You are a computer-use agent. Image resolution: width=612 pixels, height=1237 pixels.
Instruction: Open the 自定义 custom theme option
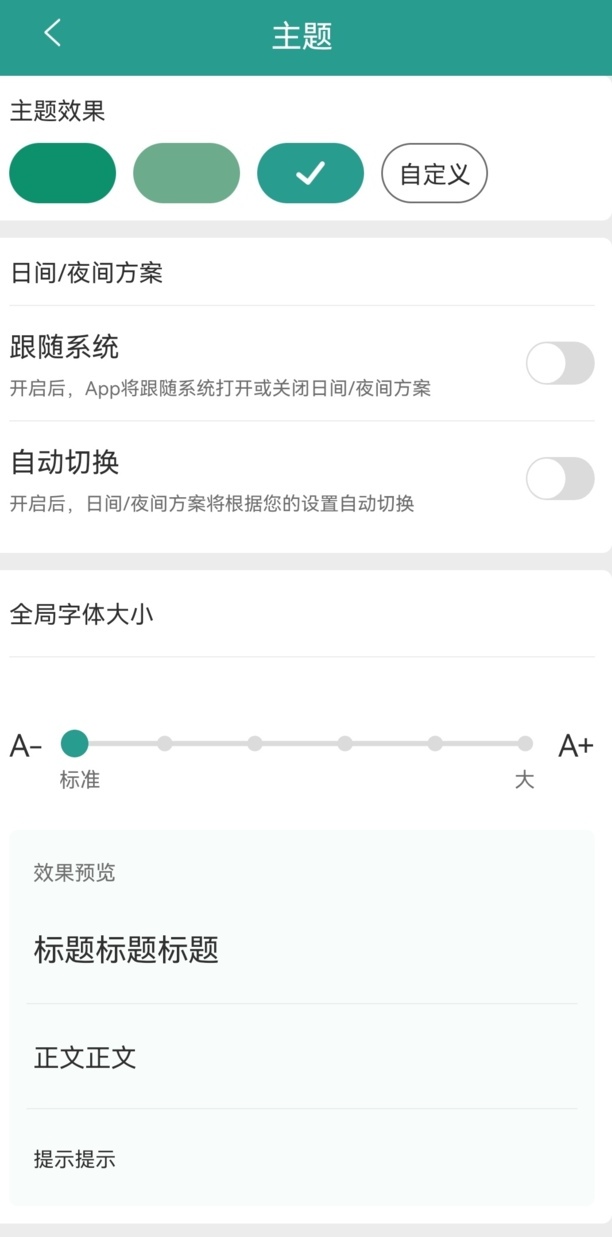(x=434, y=173)
